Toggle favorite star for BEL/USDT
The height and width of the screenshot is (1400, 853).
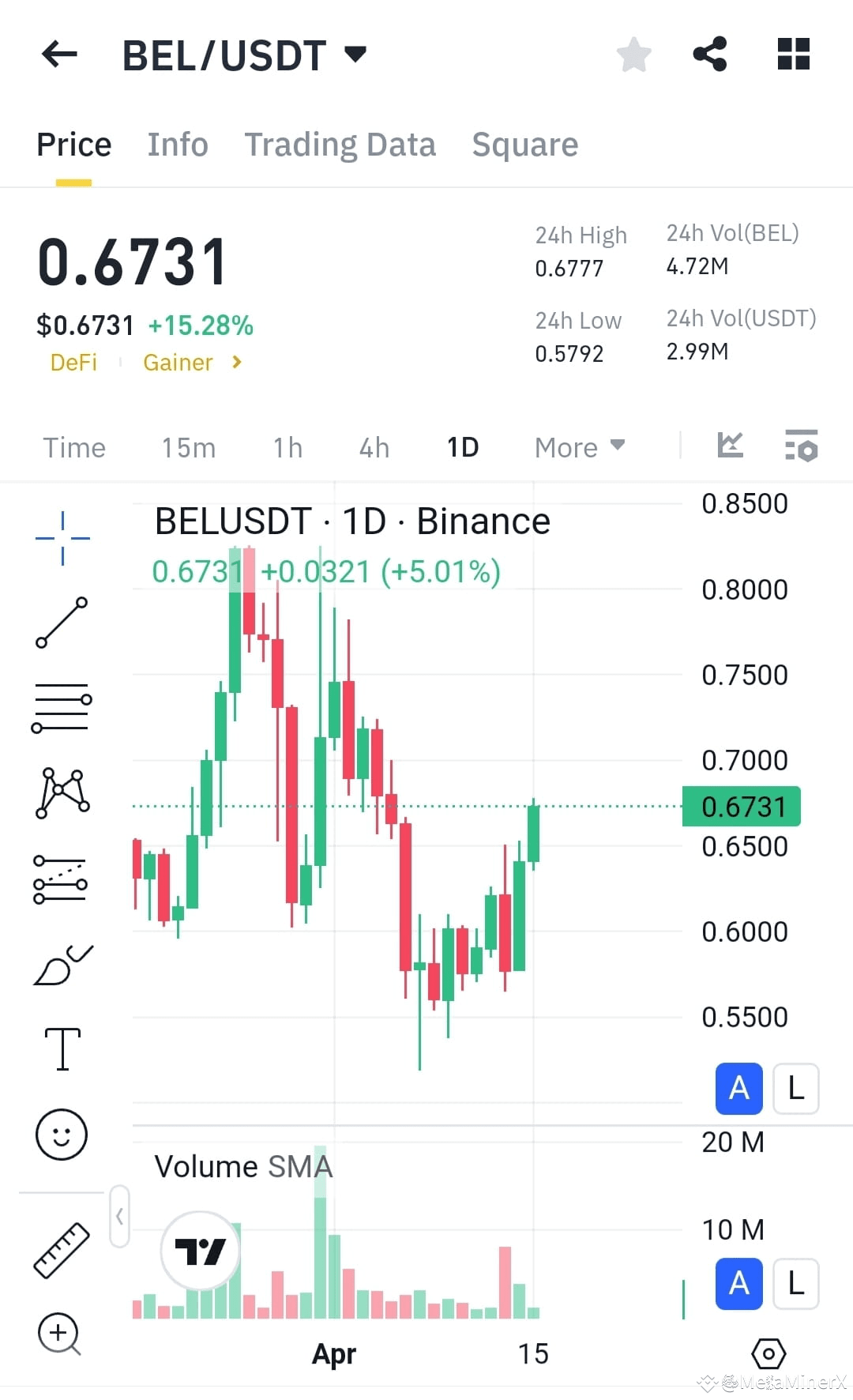click(634, 54)
